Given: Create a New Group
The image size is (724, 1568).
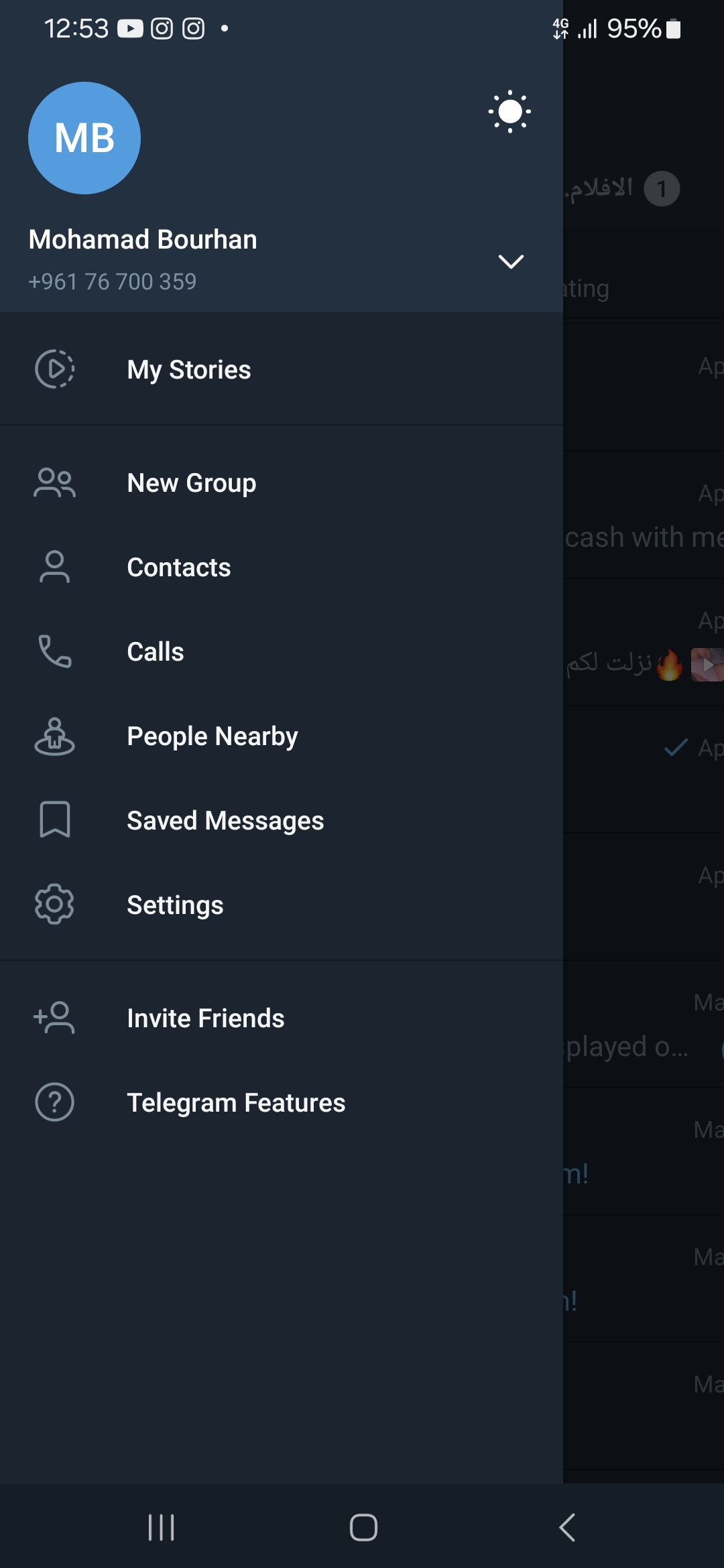Looking at the screenshot, I should pos(282,483).
